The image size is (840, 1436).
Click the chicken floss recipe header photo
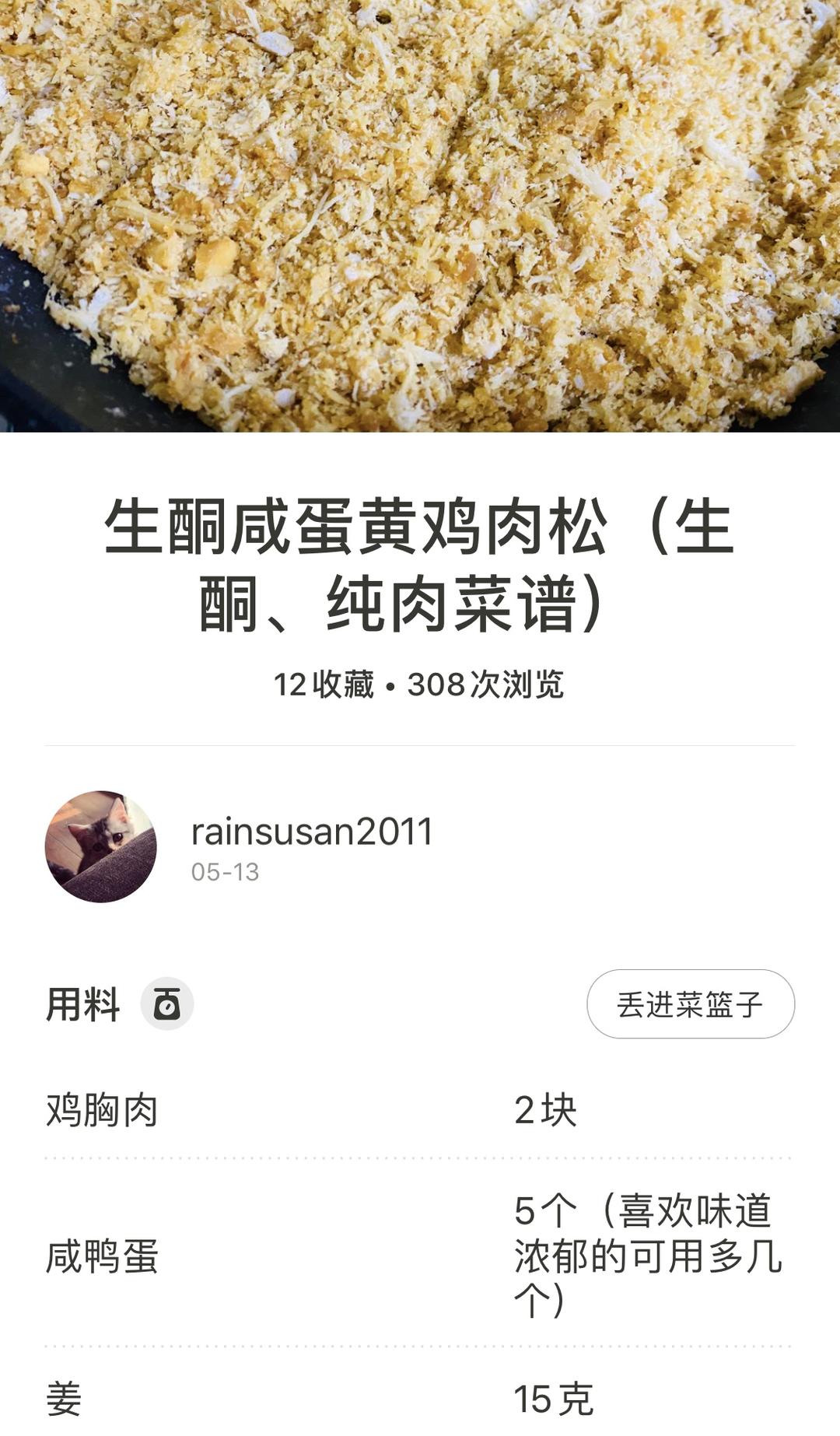(420, 218)
